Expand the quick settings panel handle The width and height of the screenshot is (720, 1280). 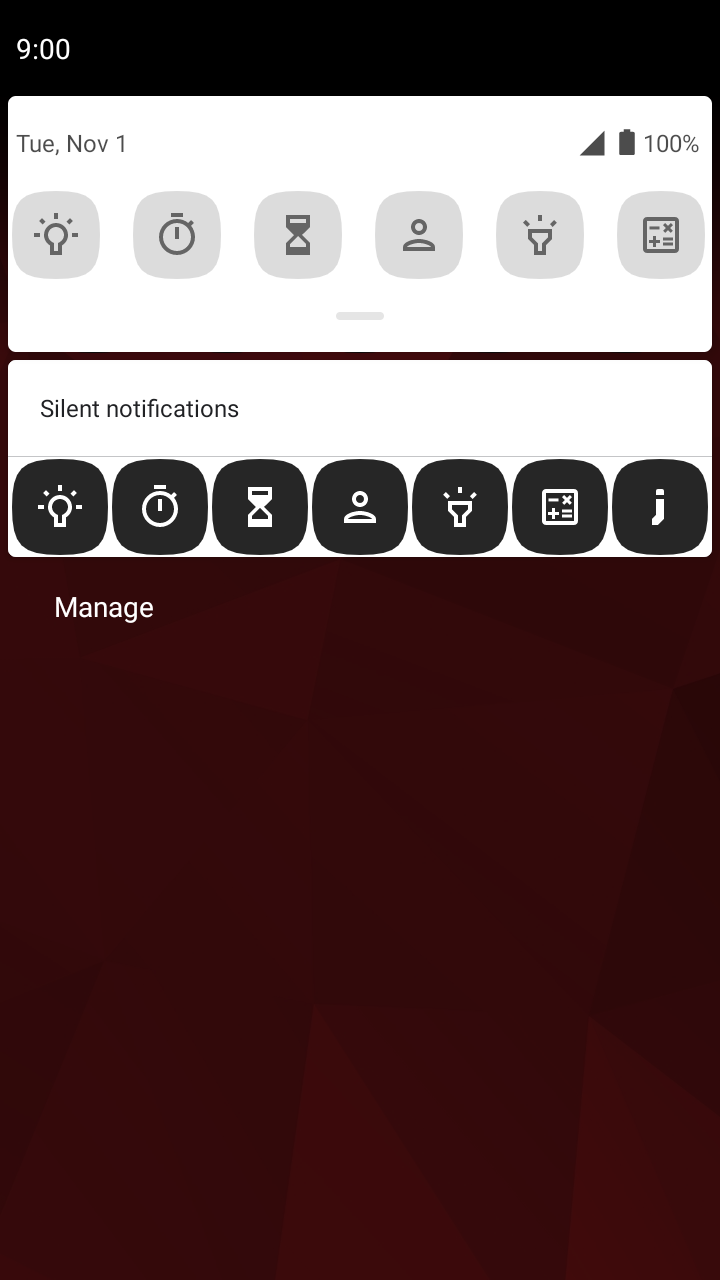[x=360, y=316]
